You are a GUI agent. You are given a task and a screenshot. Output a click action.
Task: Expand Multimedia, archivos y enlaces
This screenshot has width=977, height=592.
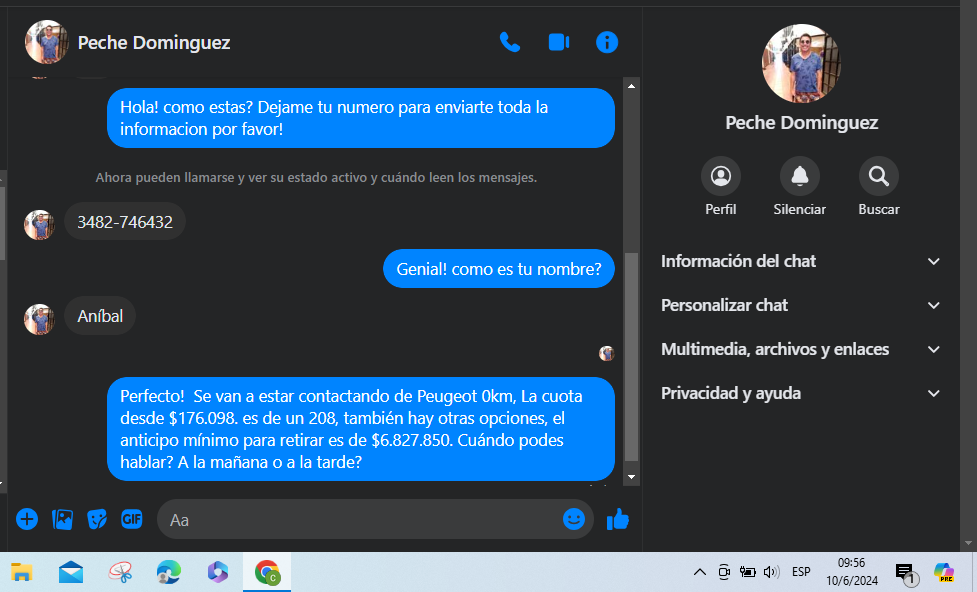[801, 349]
